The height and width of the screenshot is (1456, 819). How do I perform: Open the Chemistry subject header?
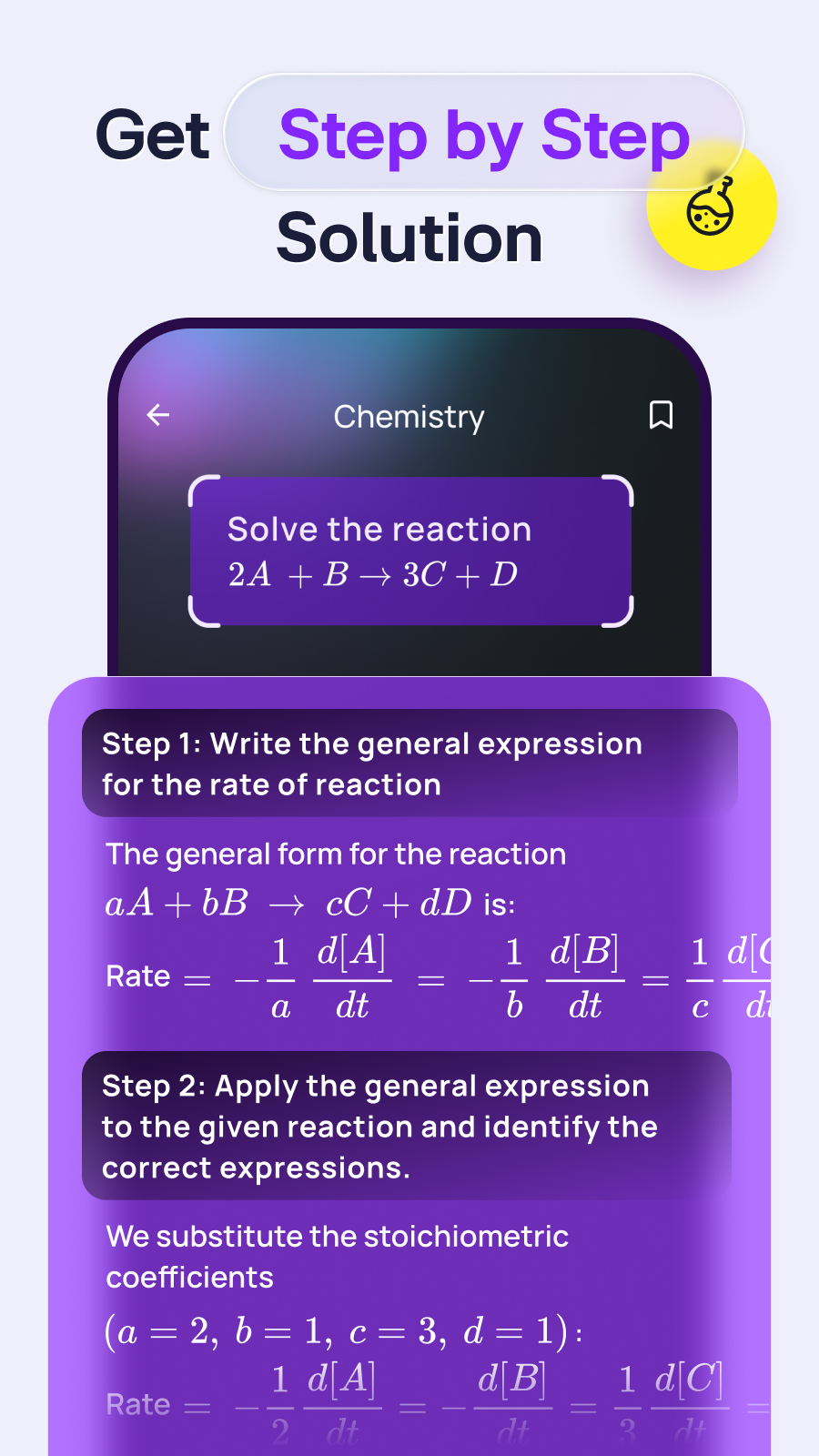409,417
